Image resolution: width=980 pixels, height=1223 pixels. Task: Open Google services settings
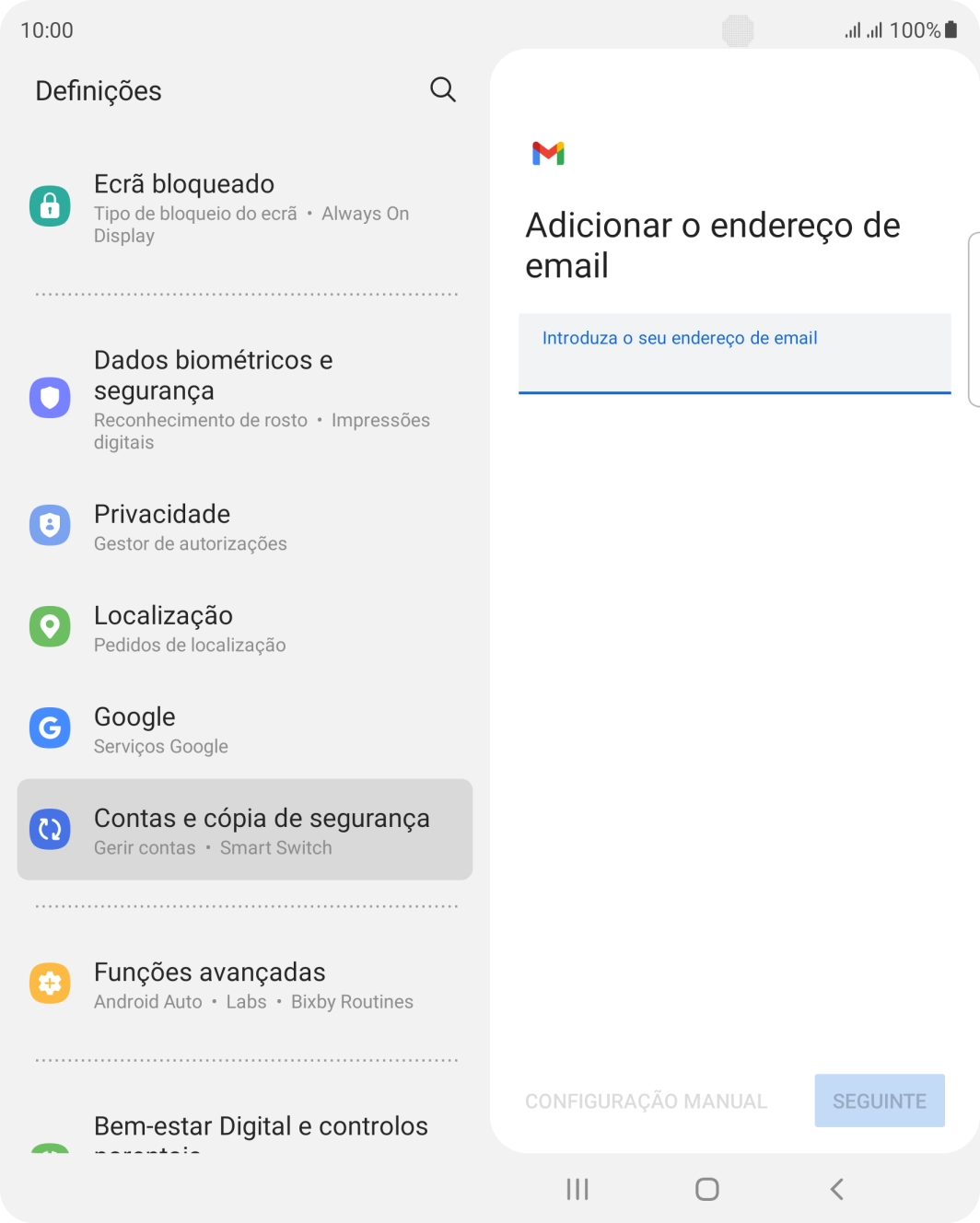244,729
